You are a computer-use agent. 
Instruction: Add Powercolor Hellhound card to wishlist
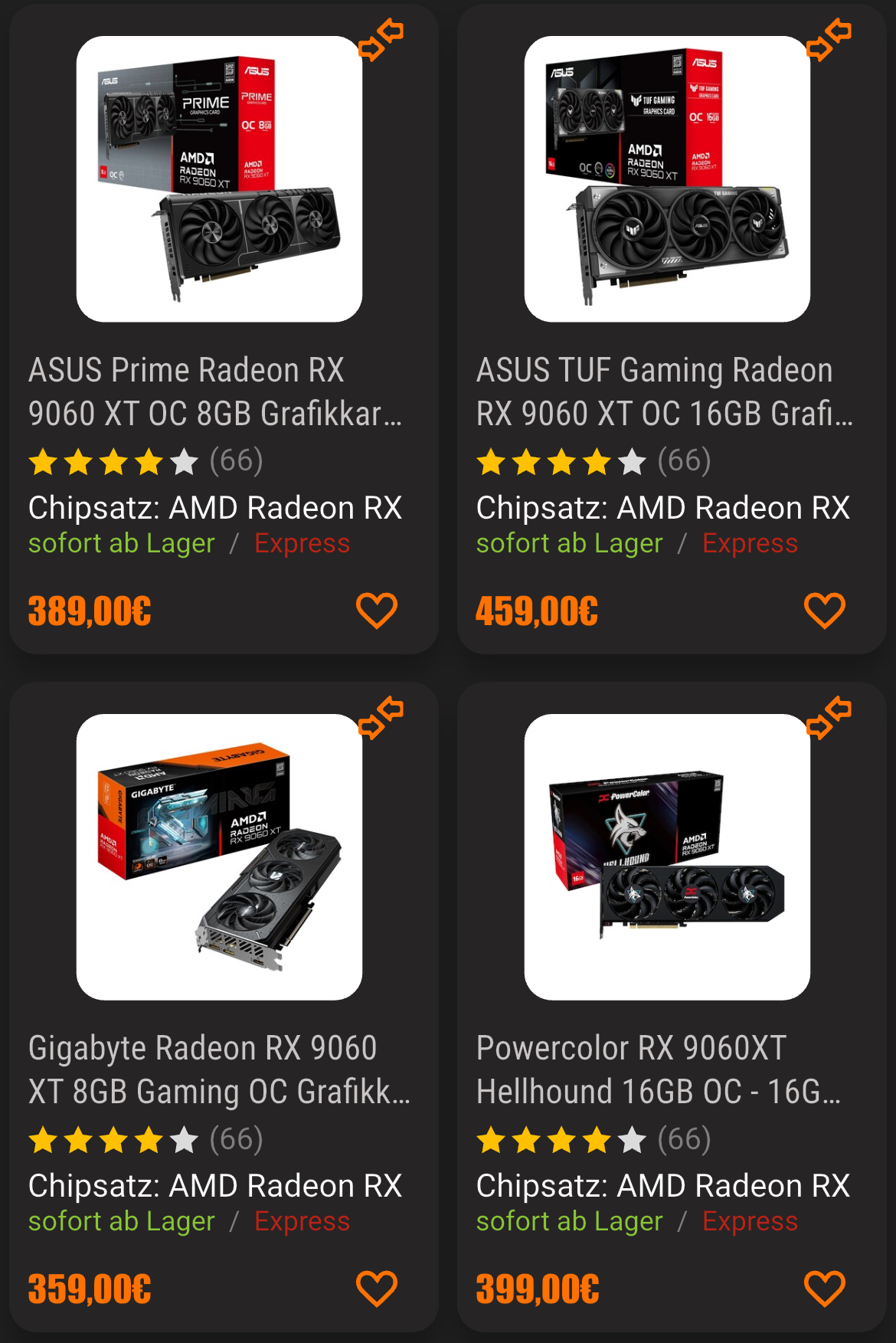(824, 1289)
